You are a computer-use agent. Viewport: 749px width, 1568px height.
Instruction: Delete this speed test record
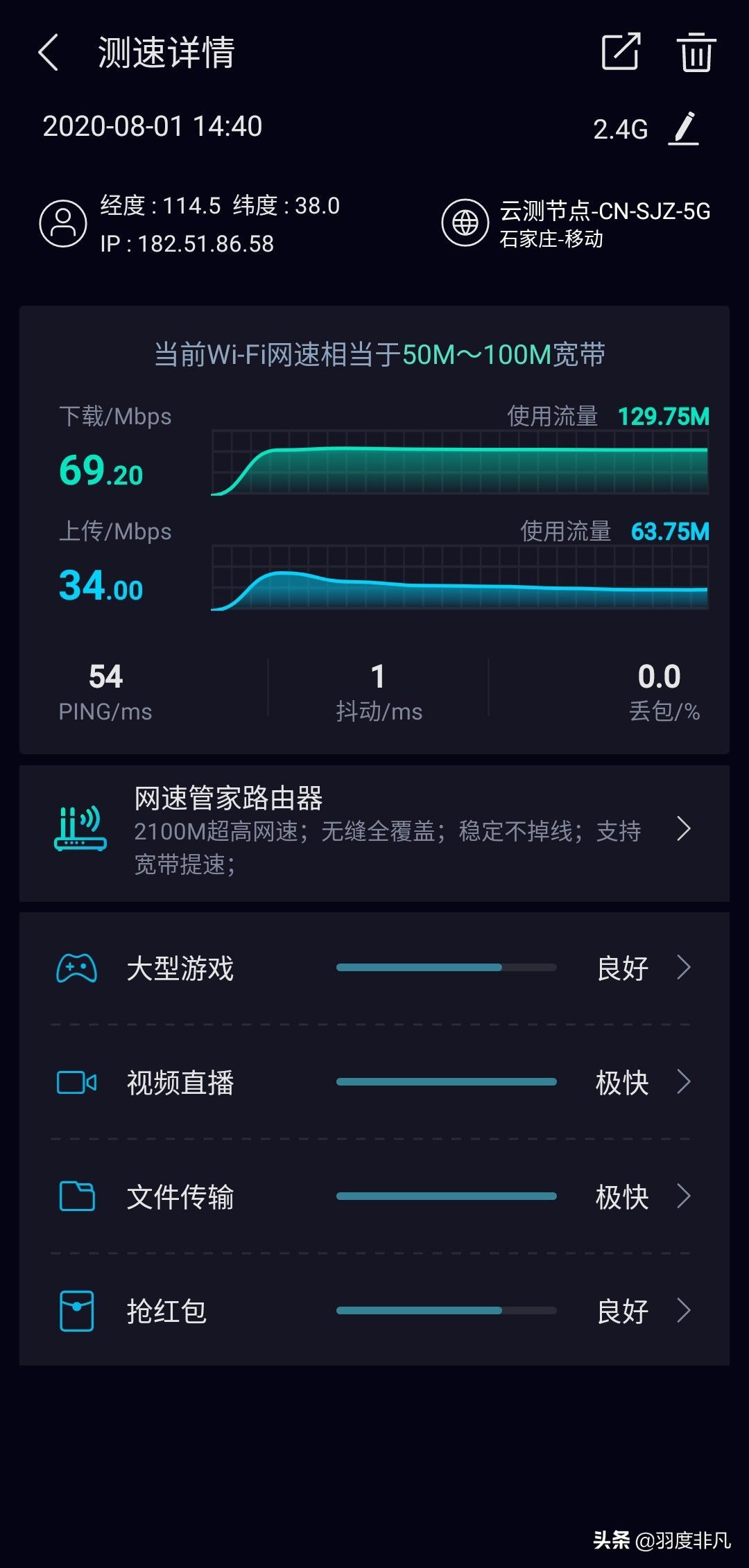[x=696, y=52]
